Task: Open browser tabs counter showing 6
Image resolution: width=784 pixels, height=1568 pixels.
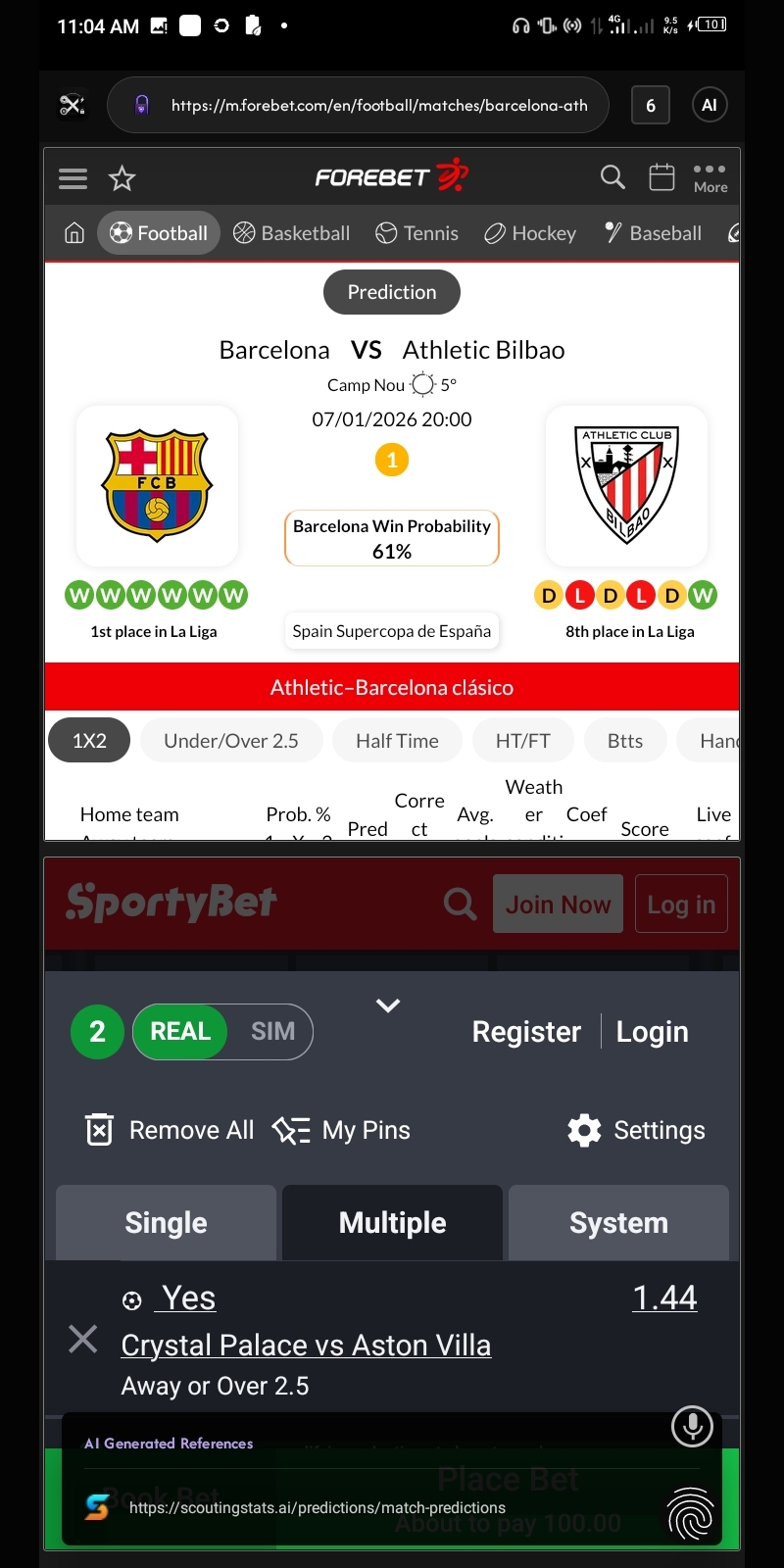Action: (651, 105)
